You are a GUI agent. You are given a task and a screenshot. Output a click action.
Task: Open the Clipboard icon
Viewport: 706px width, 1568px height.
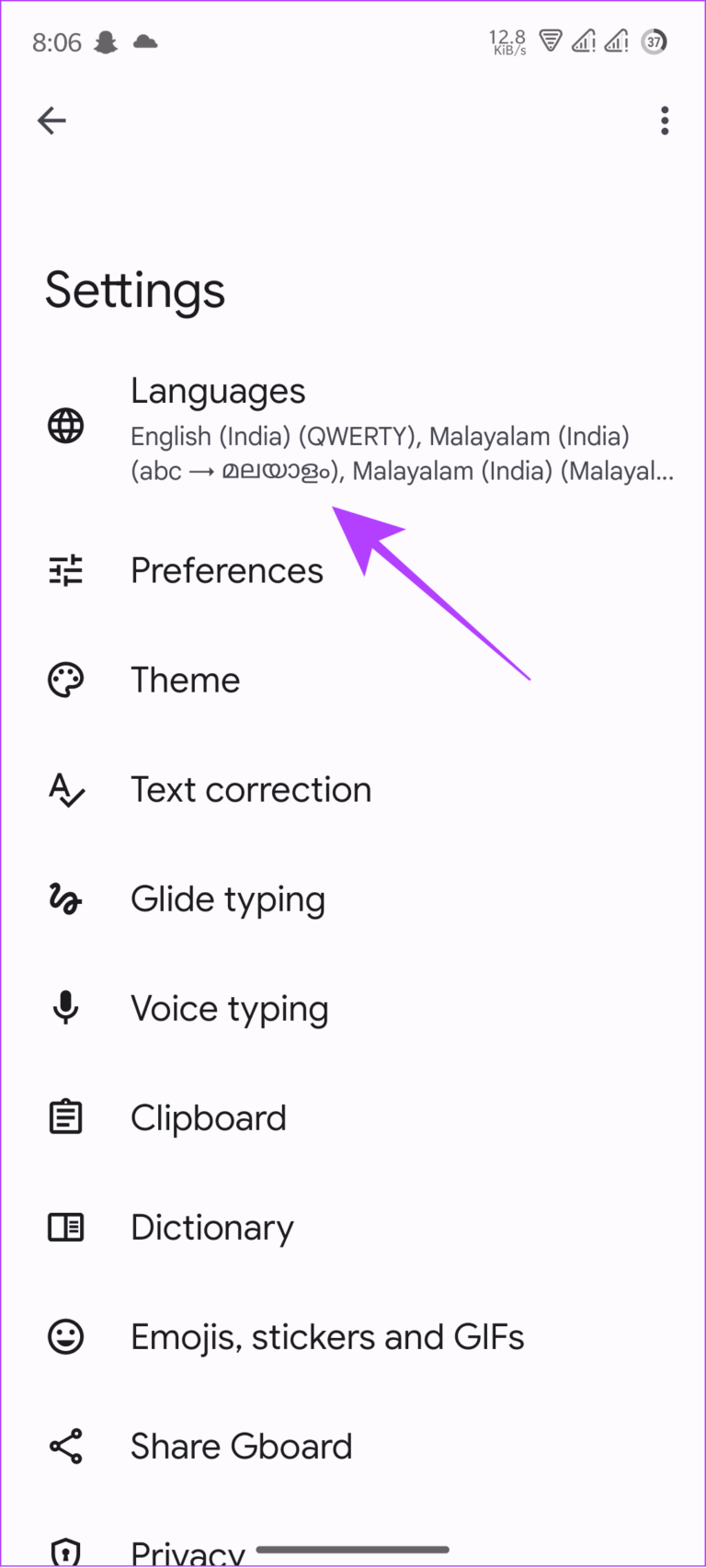coord(65,1116)
